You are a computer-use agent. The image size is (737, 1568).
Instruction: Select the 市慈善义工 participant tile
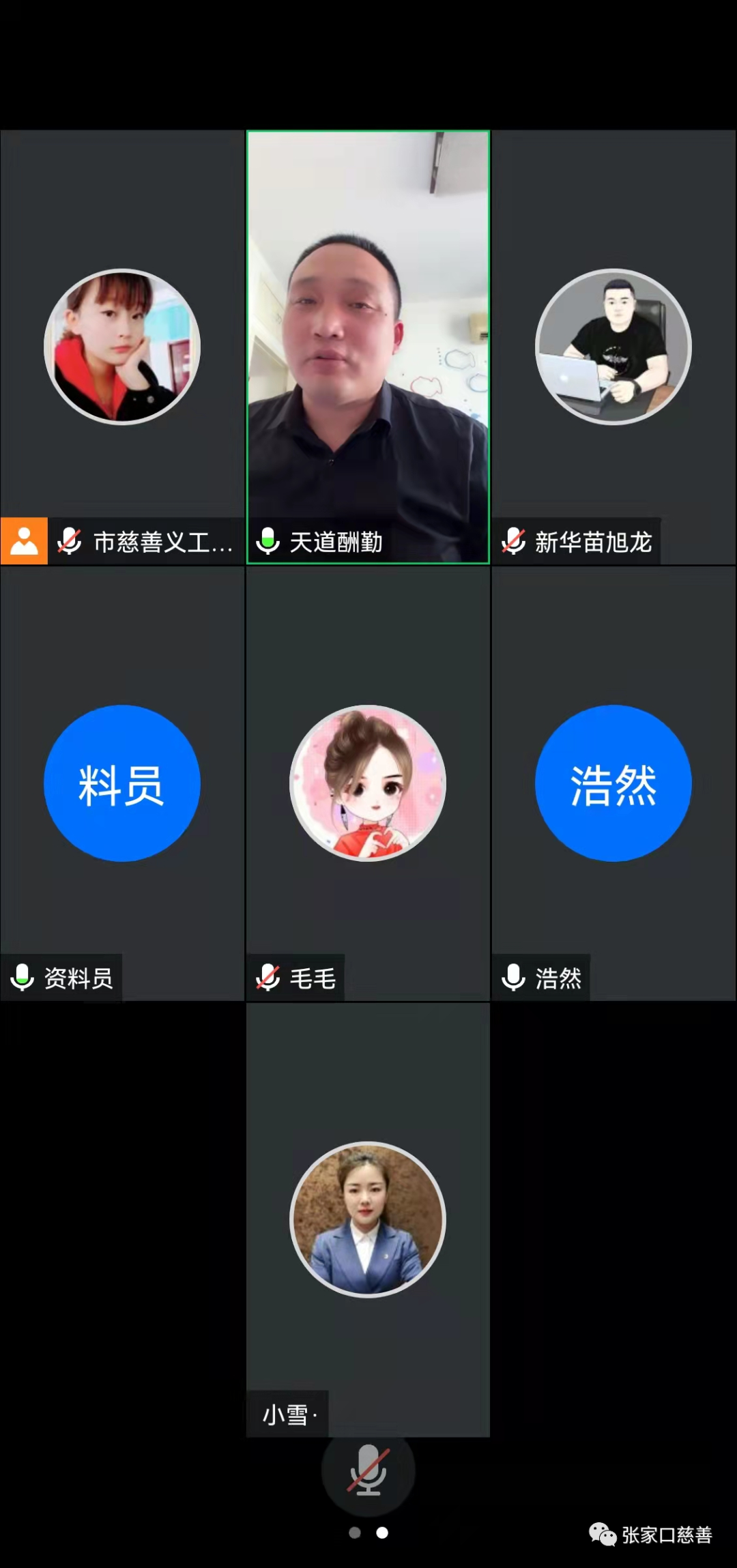(x=122, y=347)
